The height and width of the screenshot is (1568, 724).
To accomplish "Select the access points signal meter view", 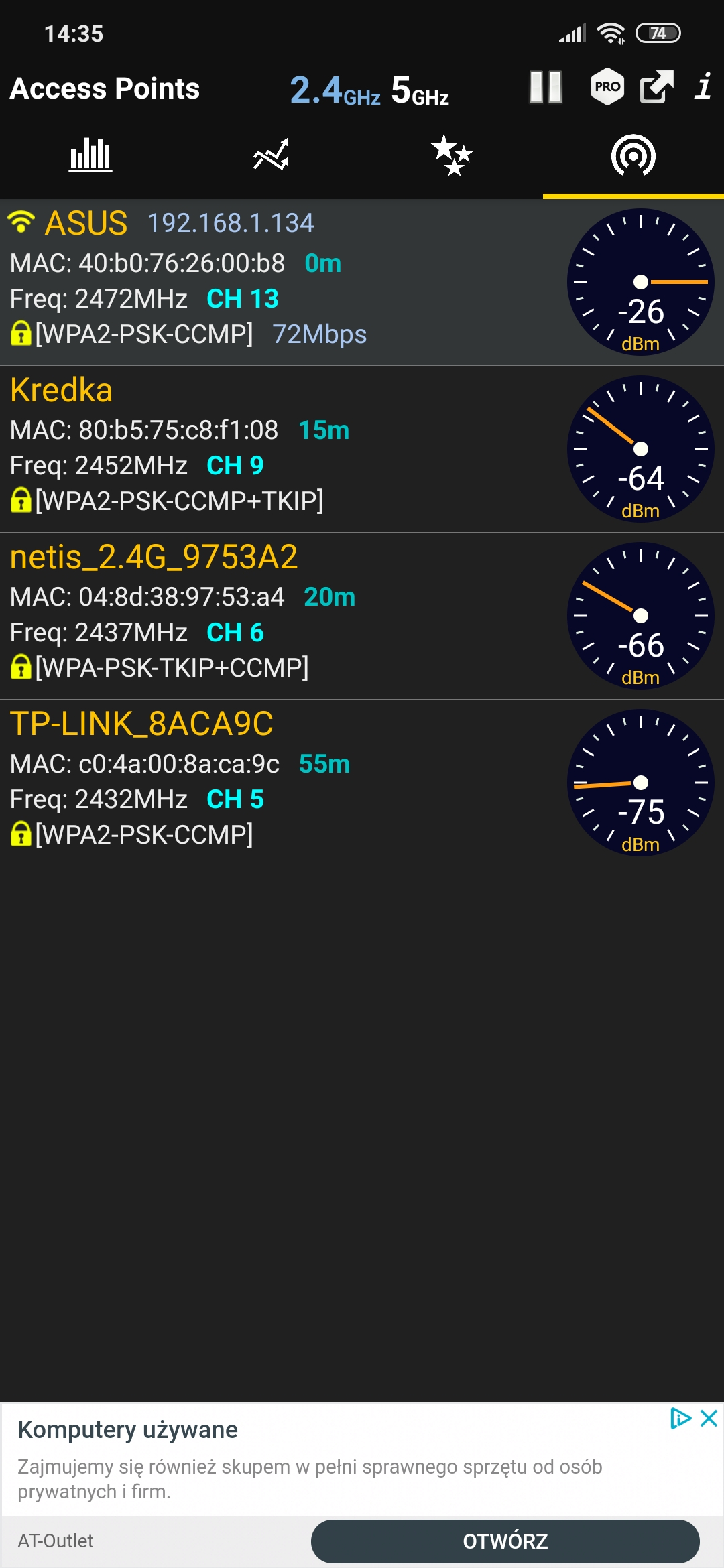I will click(x=633, y=155).
